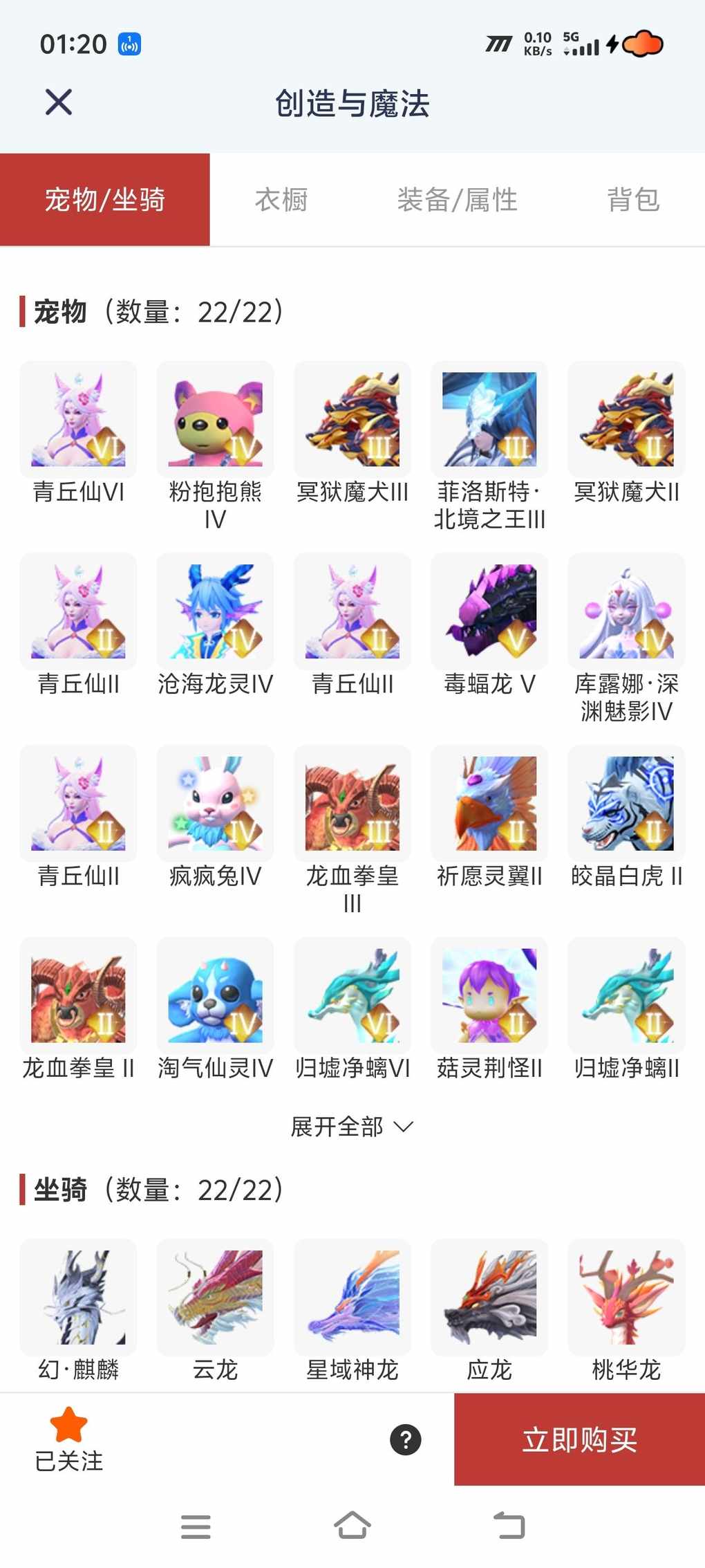
Task: View 菲洛斯特·北境之王III pet
Action: point(489,420)
